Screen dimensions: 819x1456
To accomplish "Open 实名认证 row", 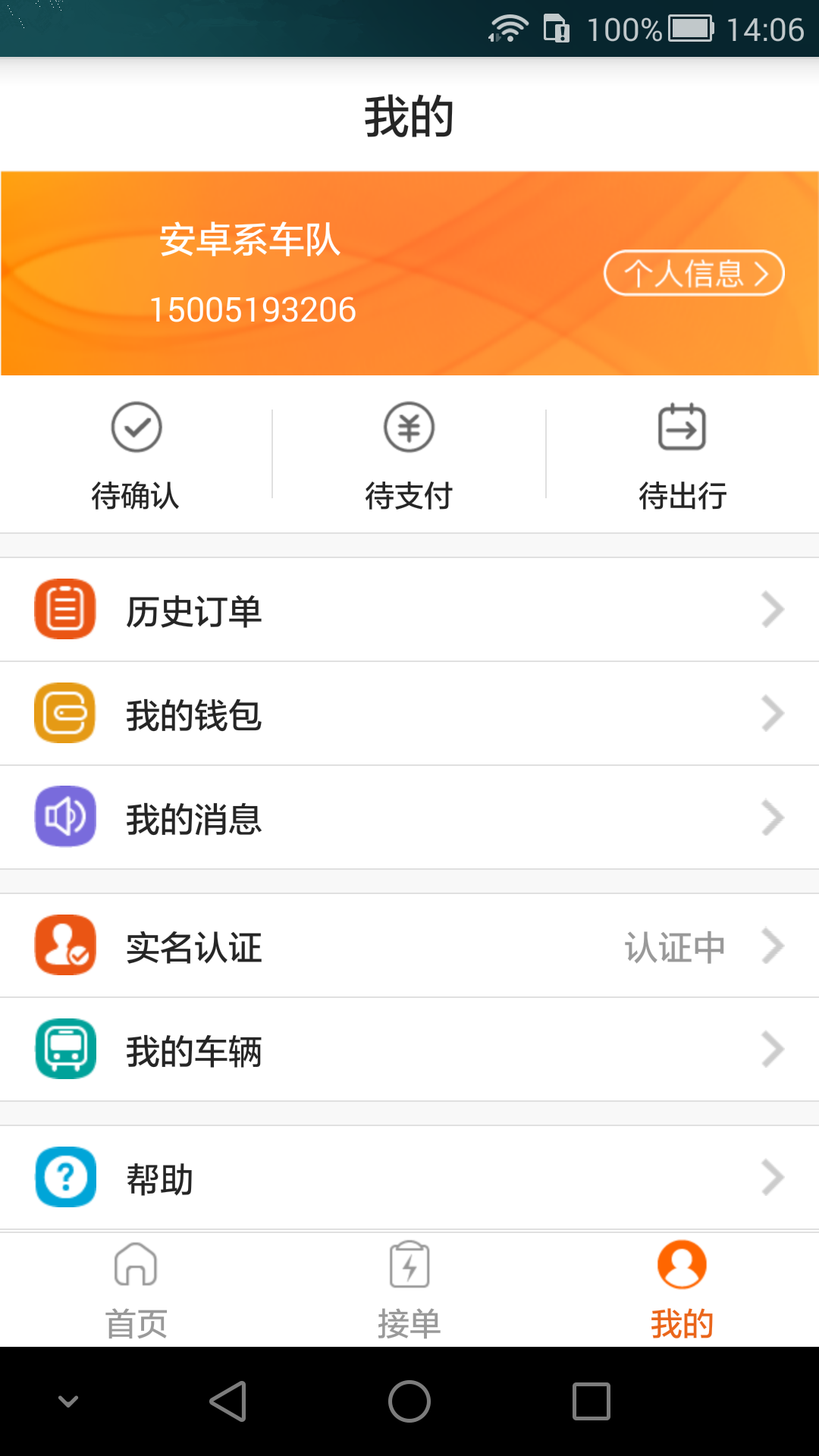I will (409, 946).
